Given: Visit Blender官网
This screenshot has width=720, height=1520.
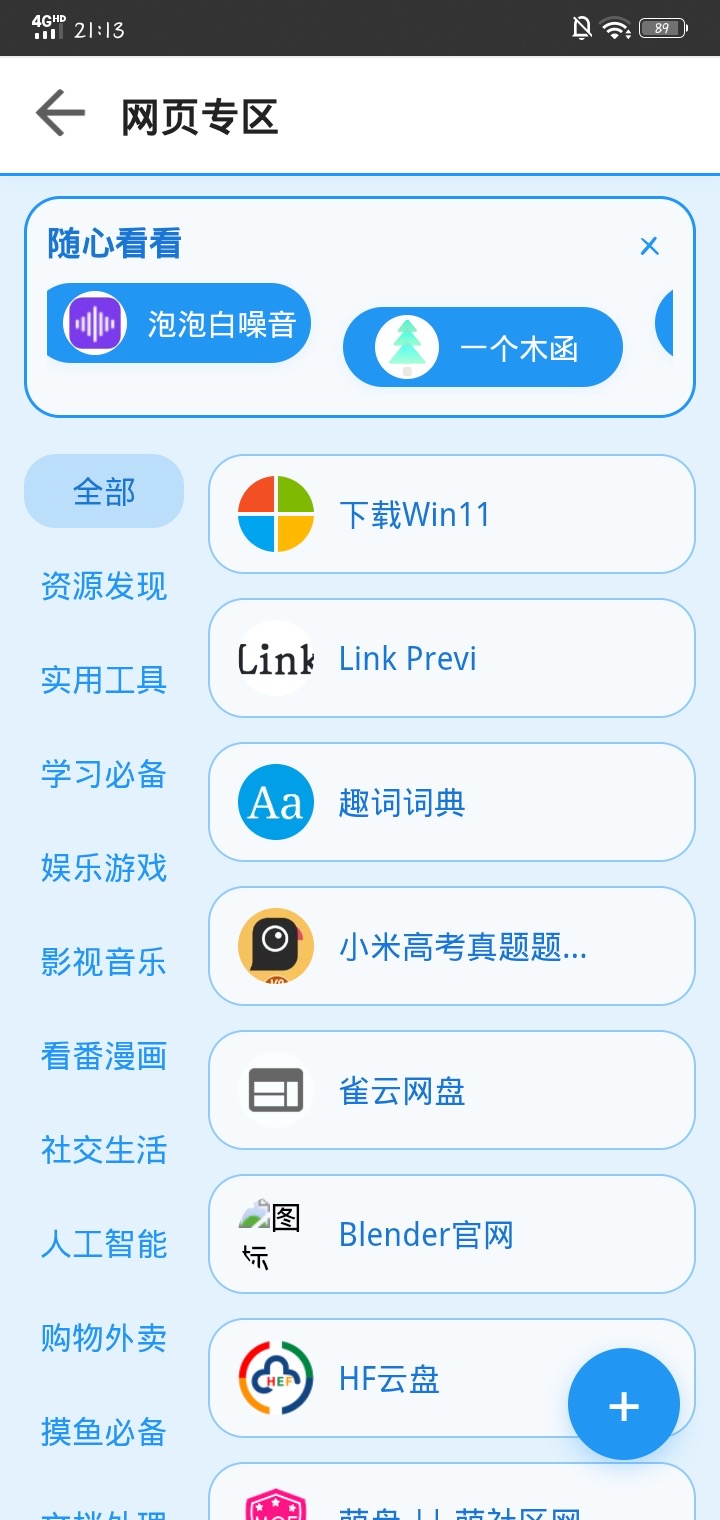Looking at the screenshot, I should click(x=451, y=1234).
